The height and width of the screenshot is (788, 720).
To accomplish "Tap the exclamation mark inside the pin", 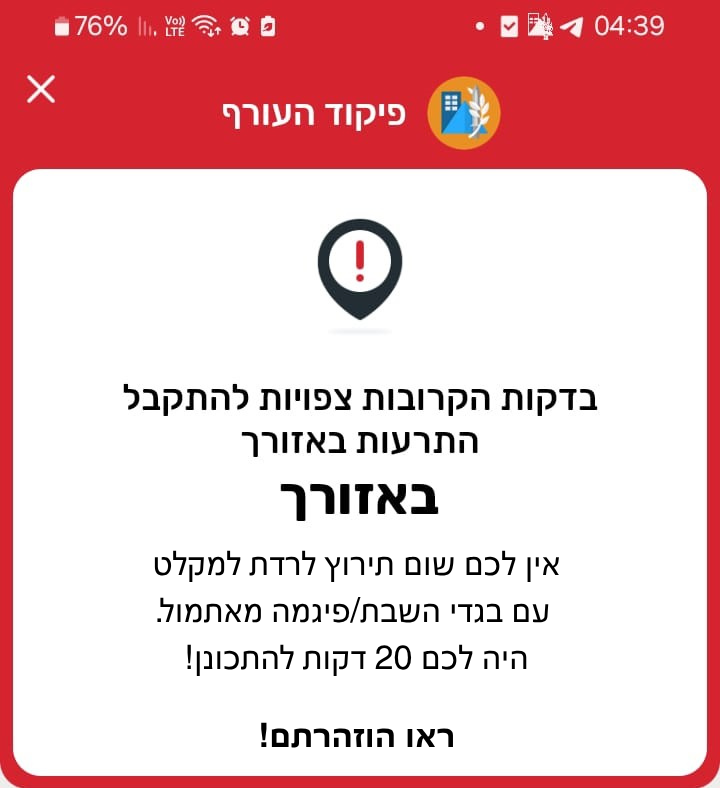I will tap(360, 260).
